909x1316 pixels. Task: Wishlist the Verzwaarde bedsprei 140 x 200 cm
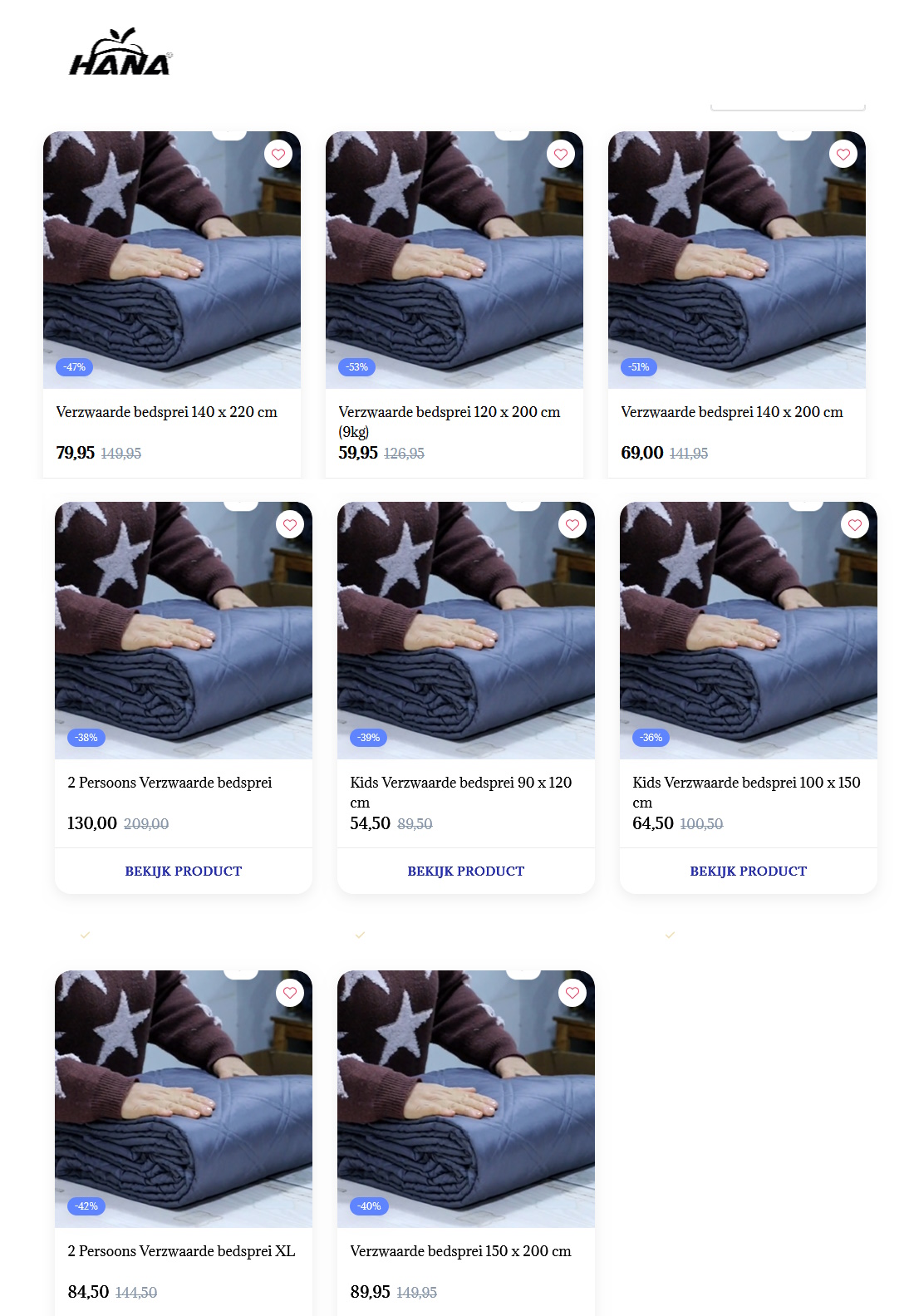coord(843,154)
